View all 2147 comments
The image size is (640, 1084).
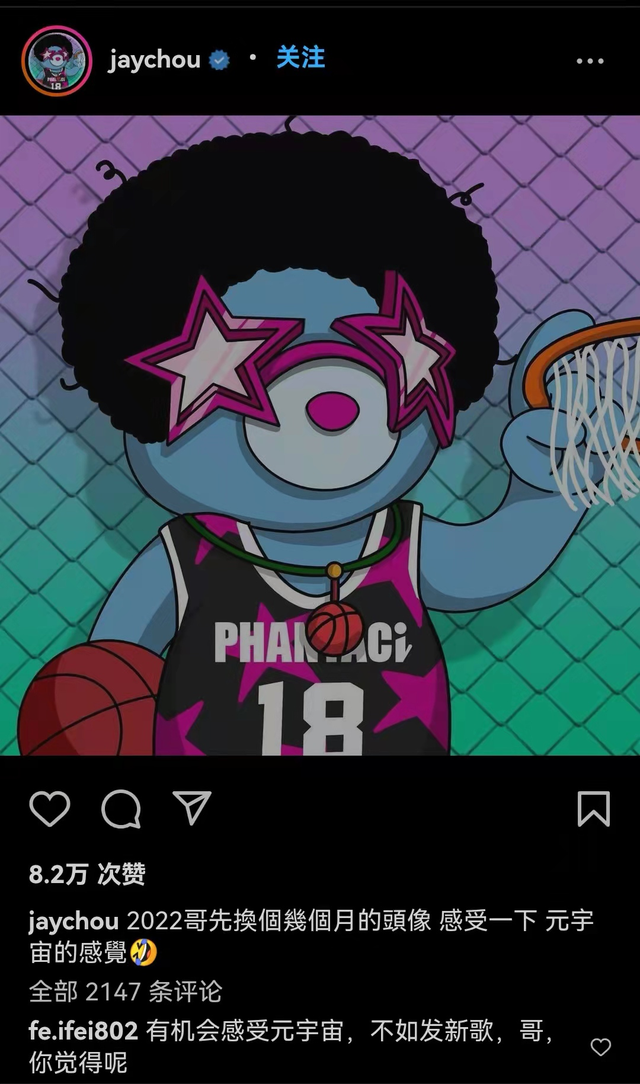pyautogui.click(x=125, y=992)
